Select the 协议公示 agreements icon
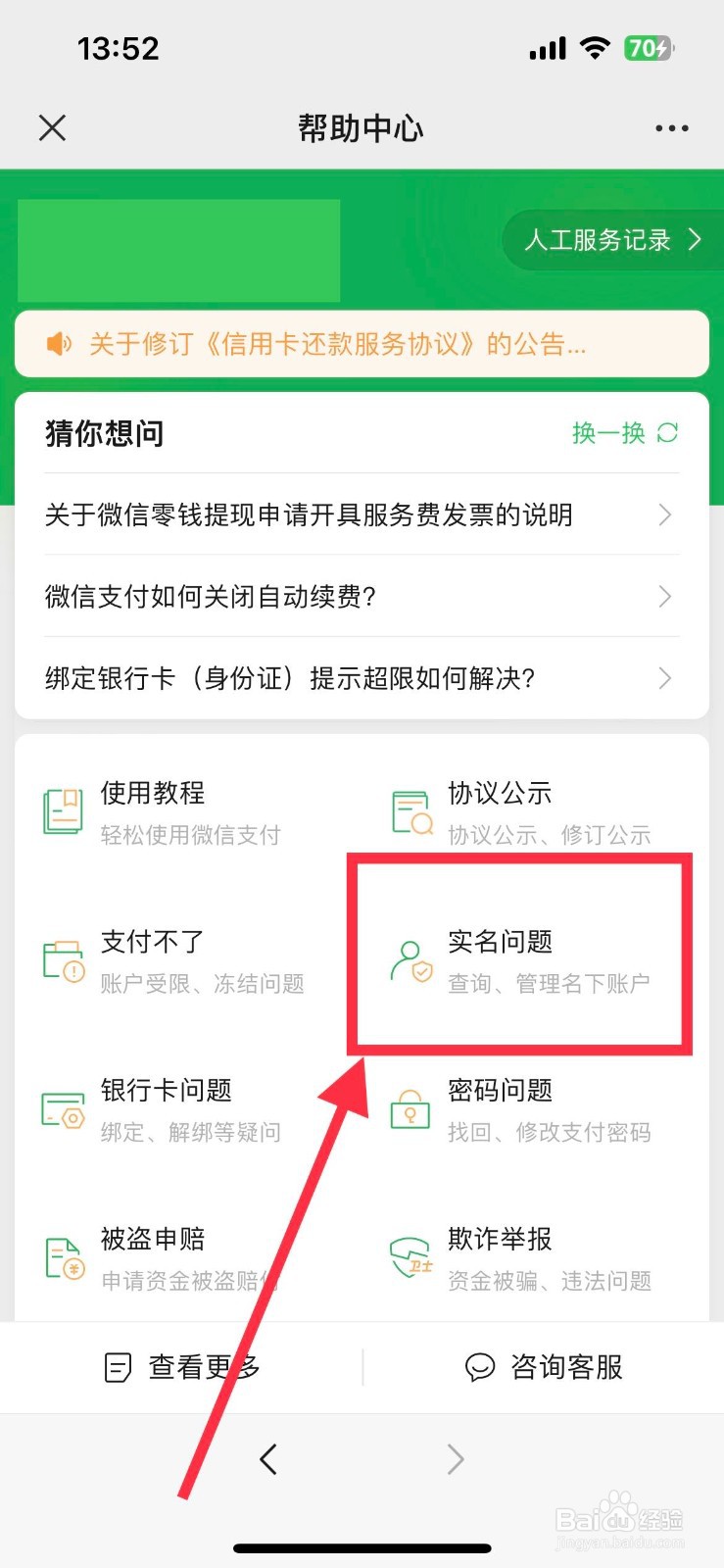This screenshot has height=1568, width=724. pos(410,810)
